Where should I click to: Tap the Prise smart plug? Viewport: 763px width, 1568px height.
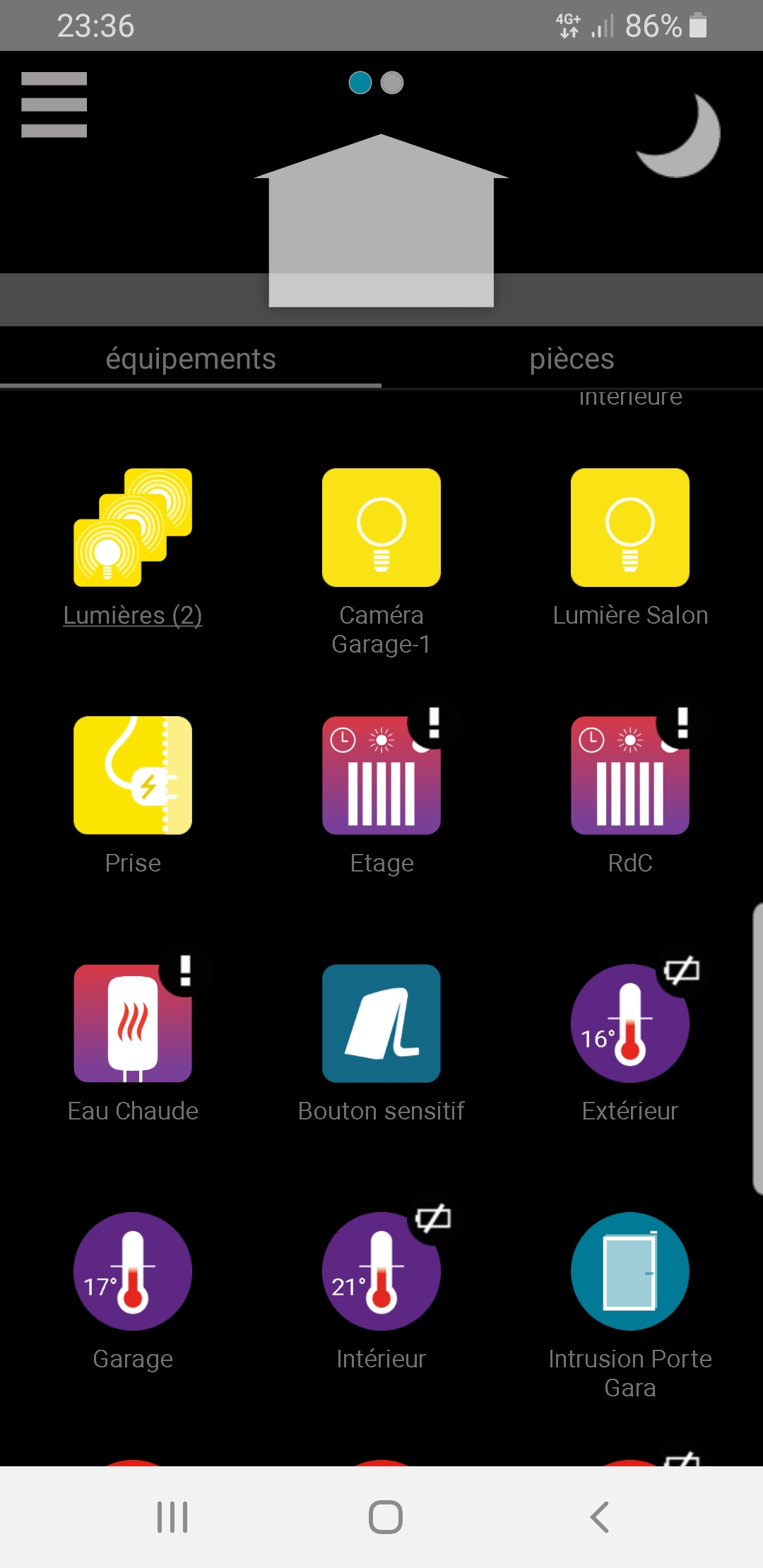coord(133,776)
